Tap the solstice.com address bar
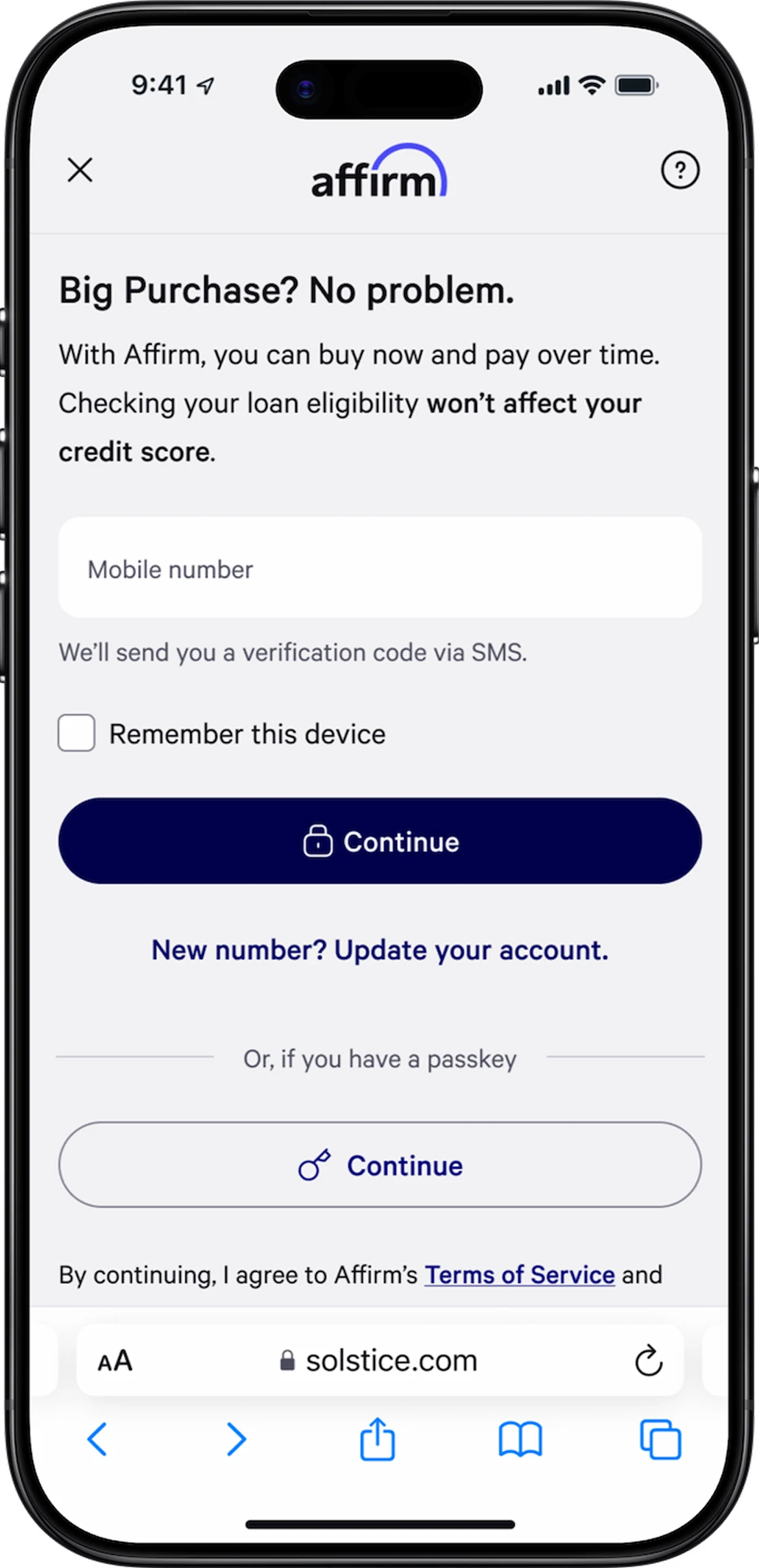 pos(379,1360)
